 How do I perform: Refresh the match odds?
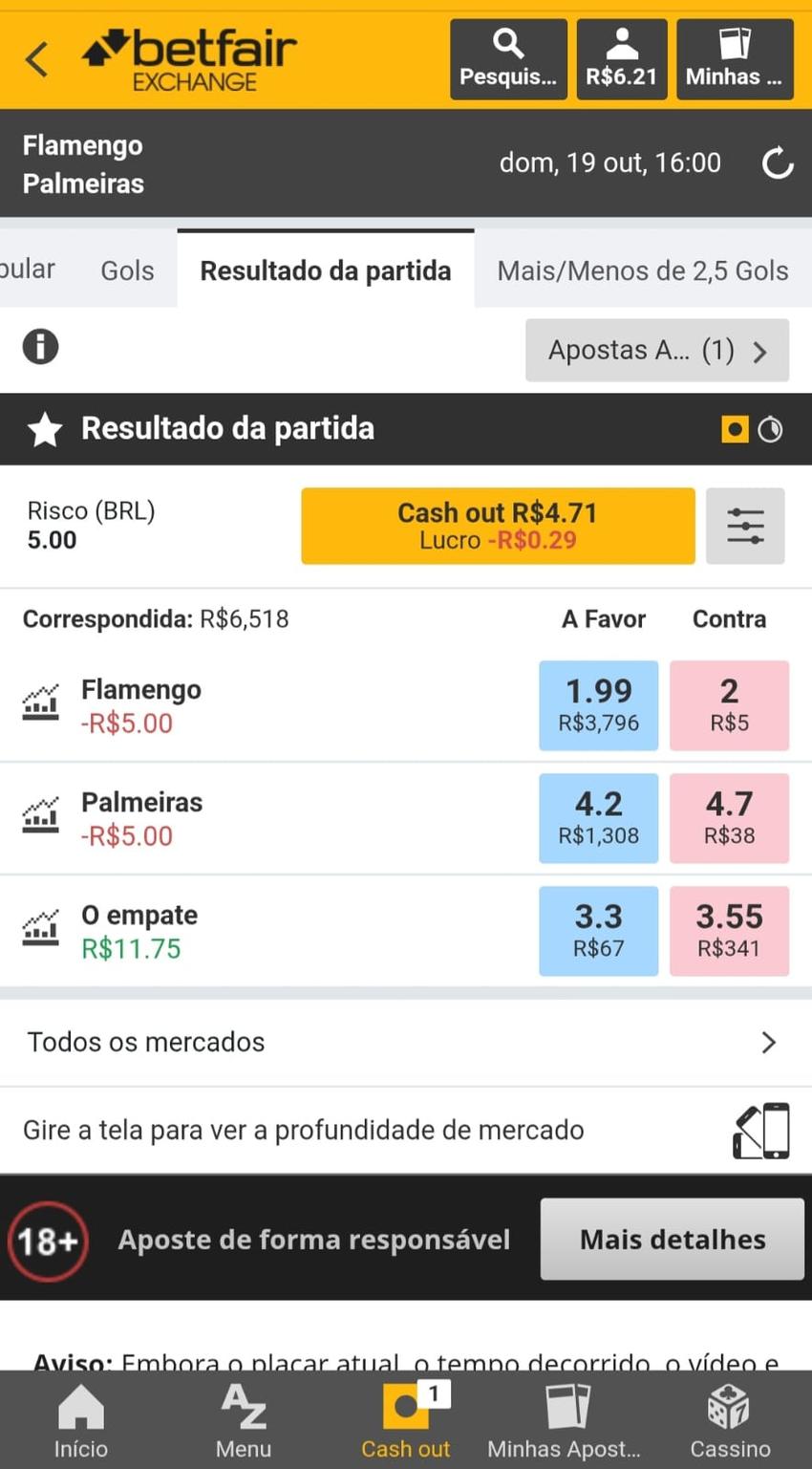(778, 162)
